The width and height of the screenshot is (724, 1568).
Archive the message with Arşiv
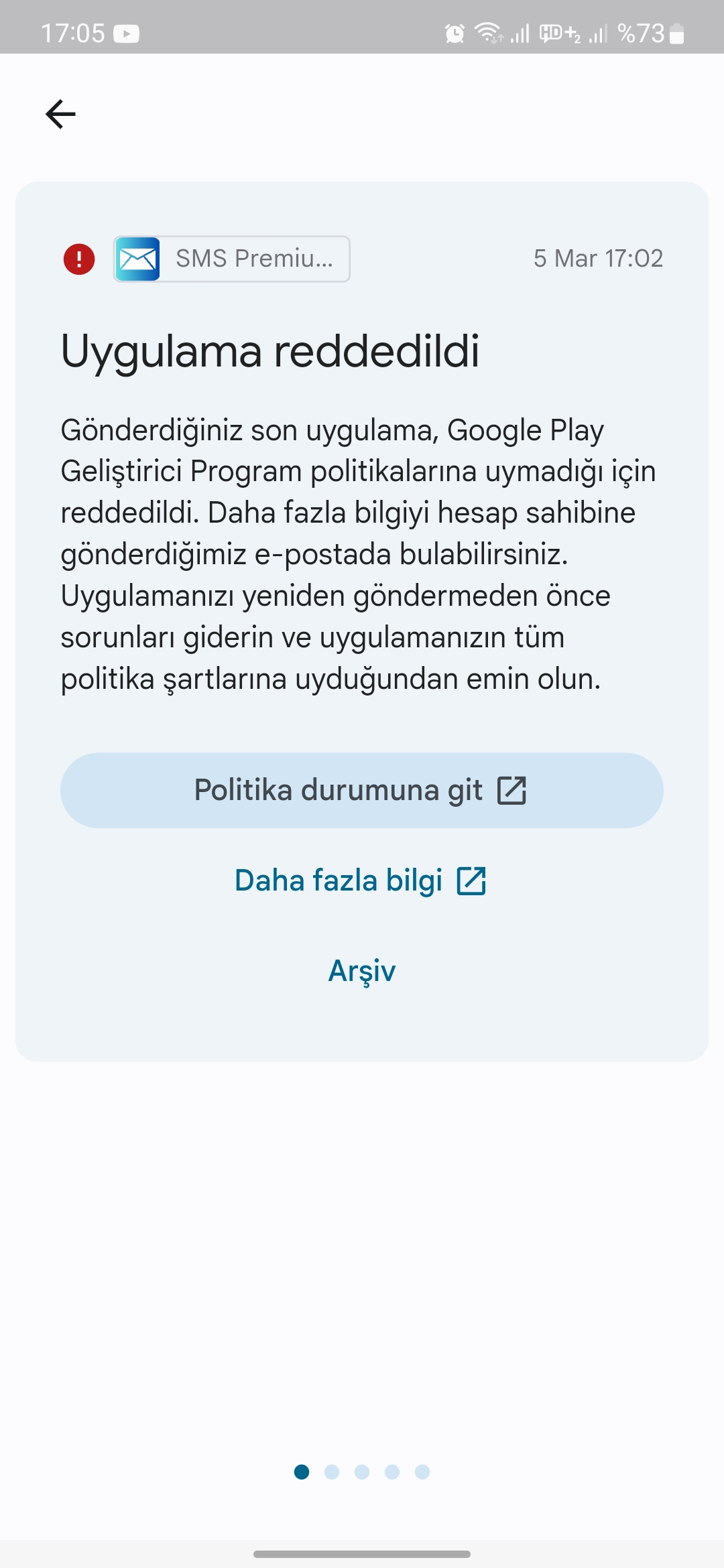[x=362, y=971]
